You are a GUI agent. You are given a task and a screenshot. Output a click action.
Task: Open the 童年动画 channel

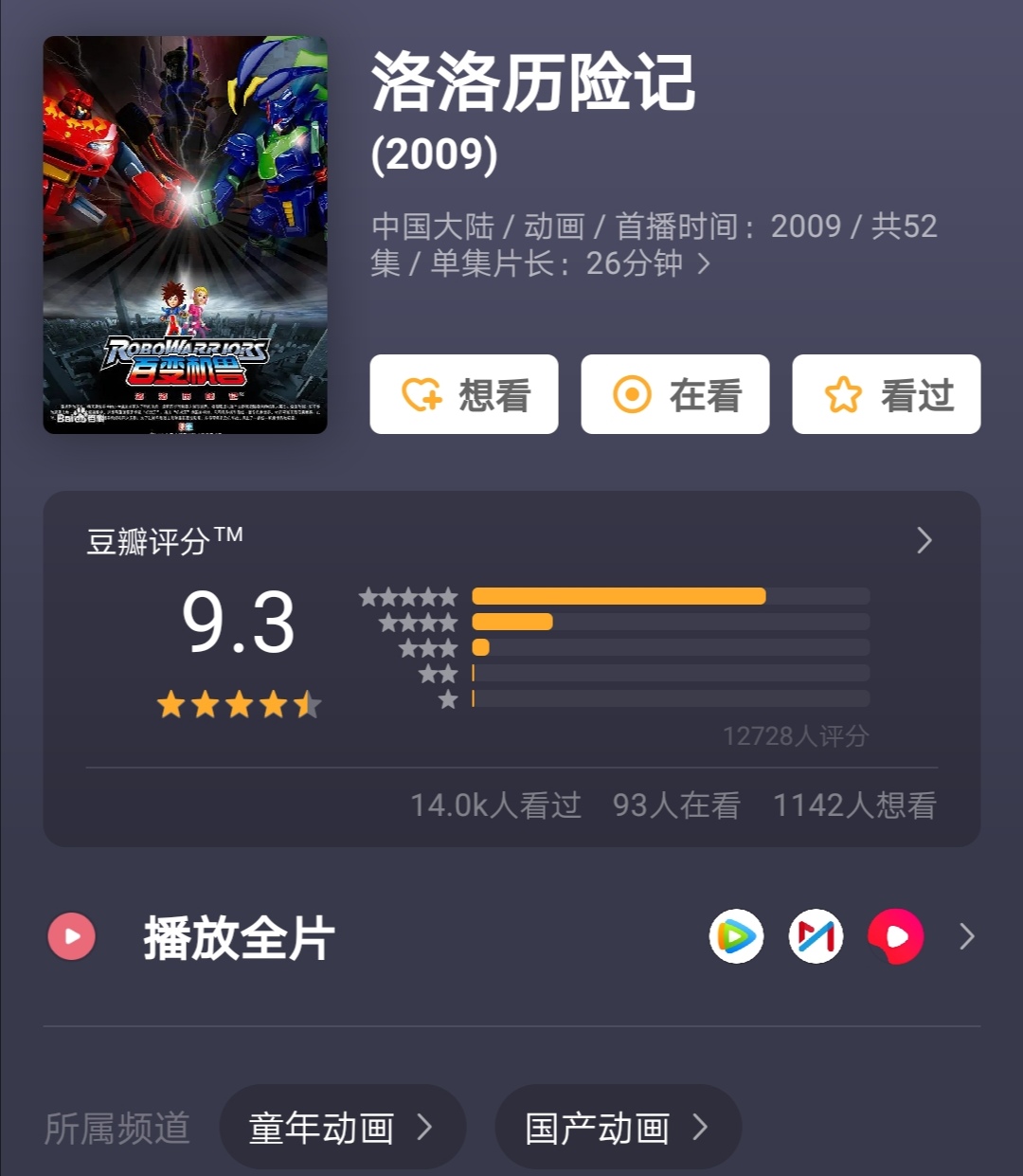(x=343, y=1127)
